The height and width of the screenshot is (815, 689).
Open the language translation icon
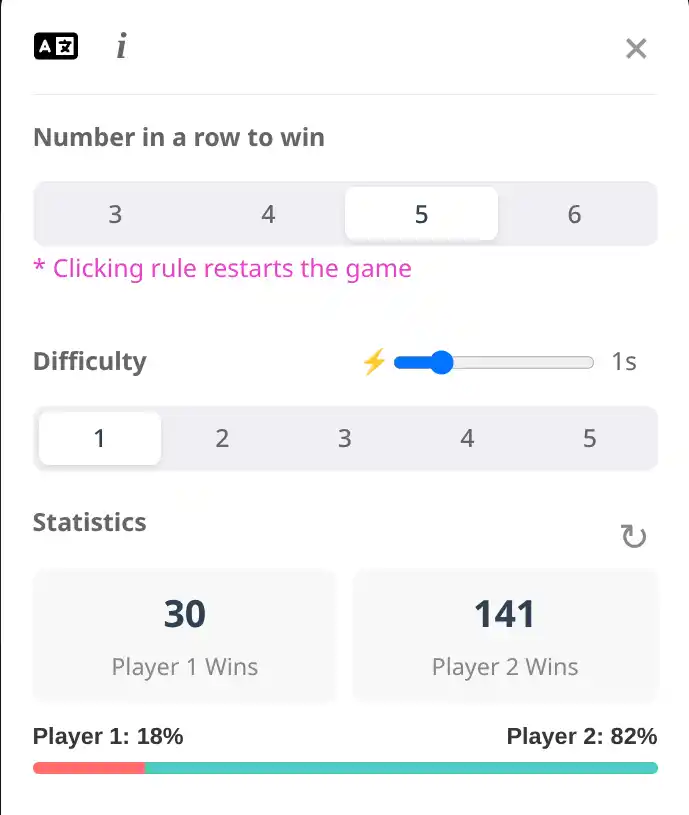click(x=56, y=46)
